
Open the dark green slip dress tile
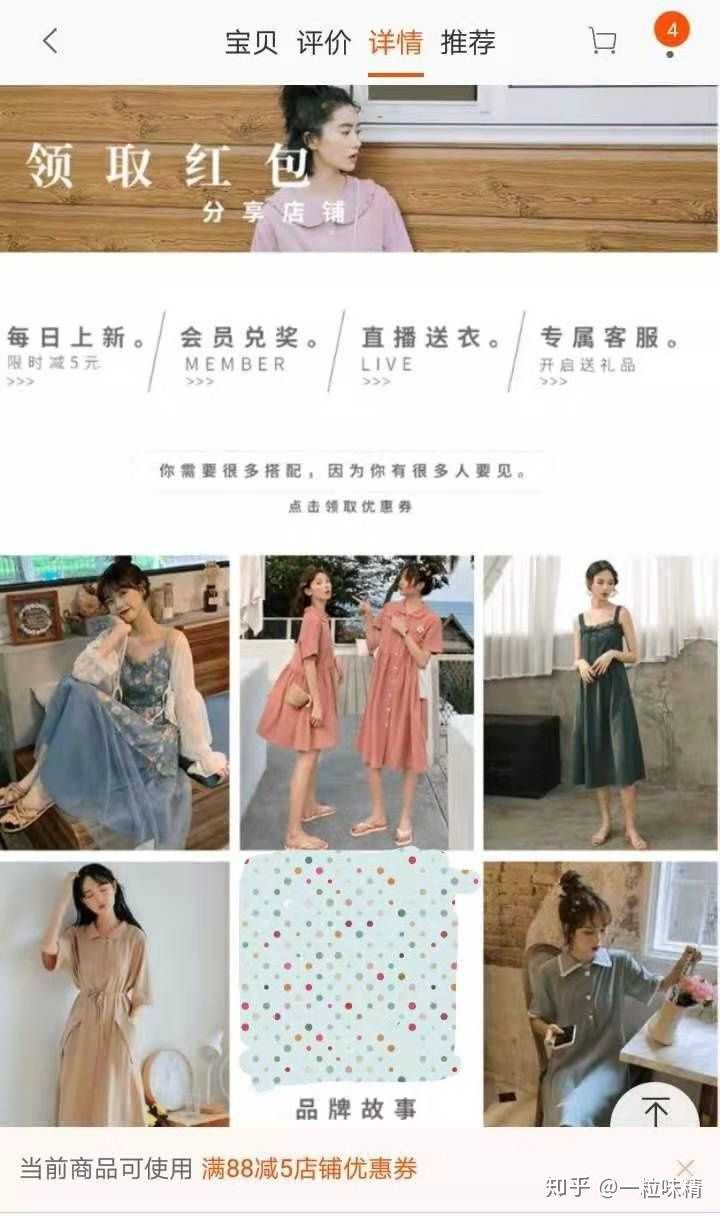pyautogui.click(x=601, y=702)
